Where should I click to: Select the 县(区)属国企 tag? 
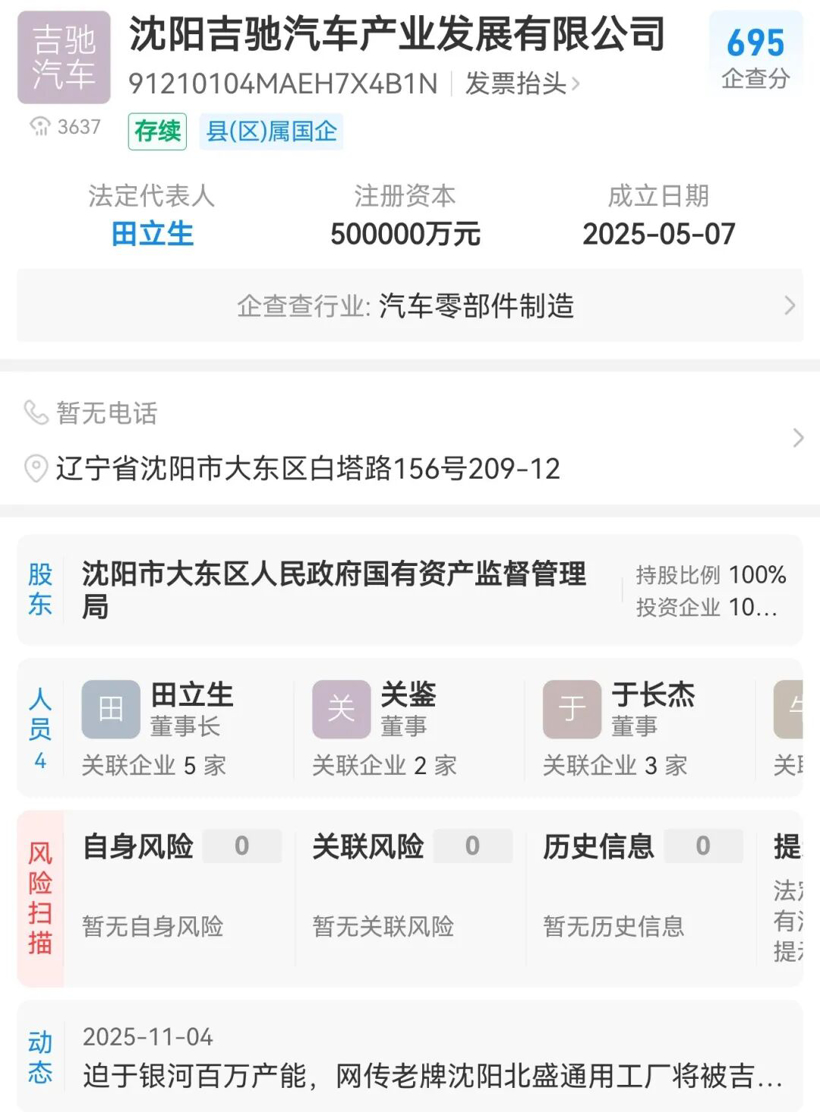270,131
